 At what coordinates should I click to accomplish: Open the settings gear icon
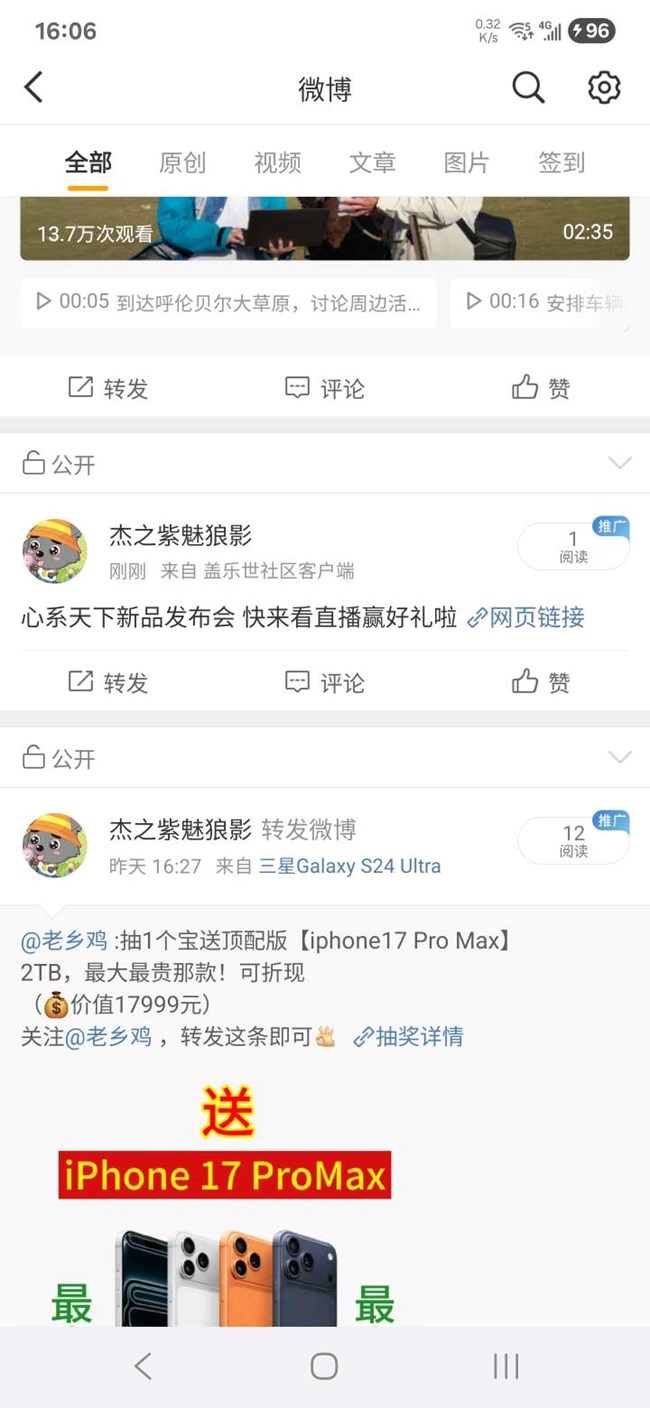[604, 88]
